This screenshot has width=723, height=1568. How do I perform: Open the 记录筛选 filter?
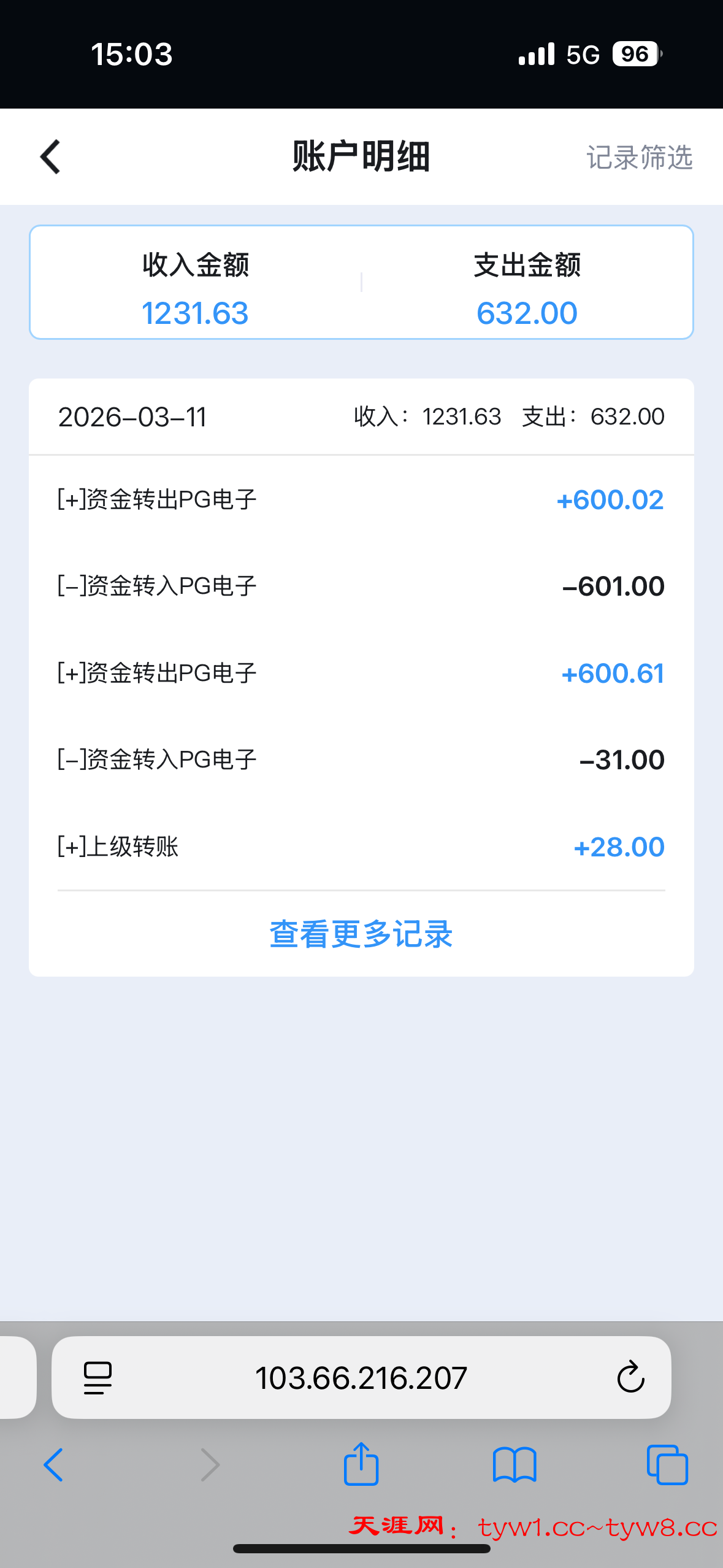(x=639, y=158)
